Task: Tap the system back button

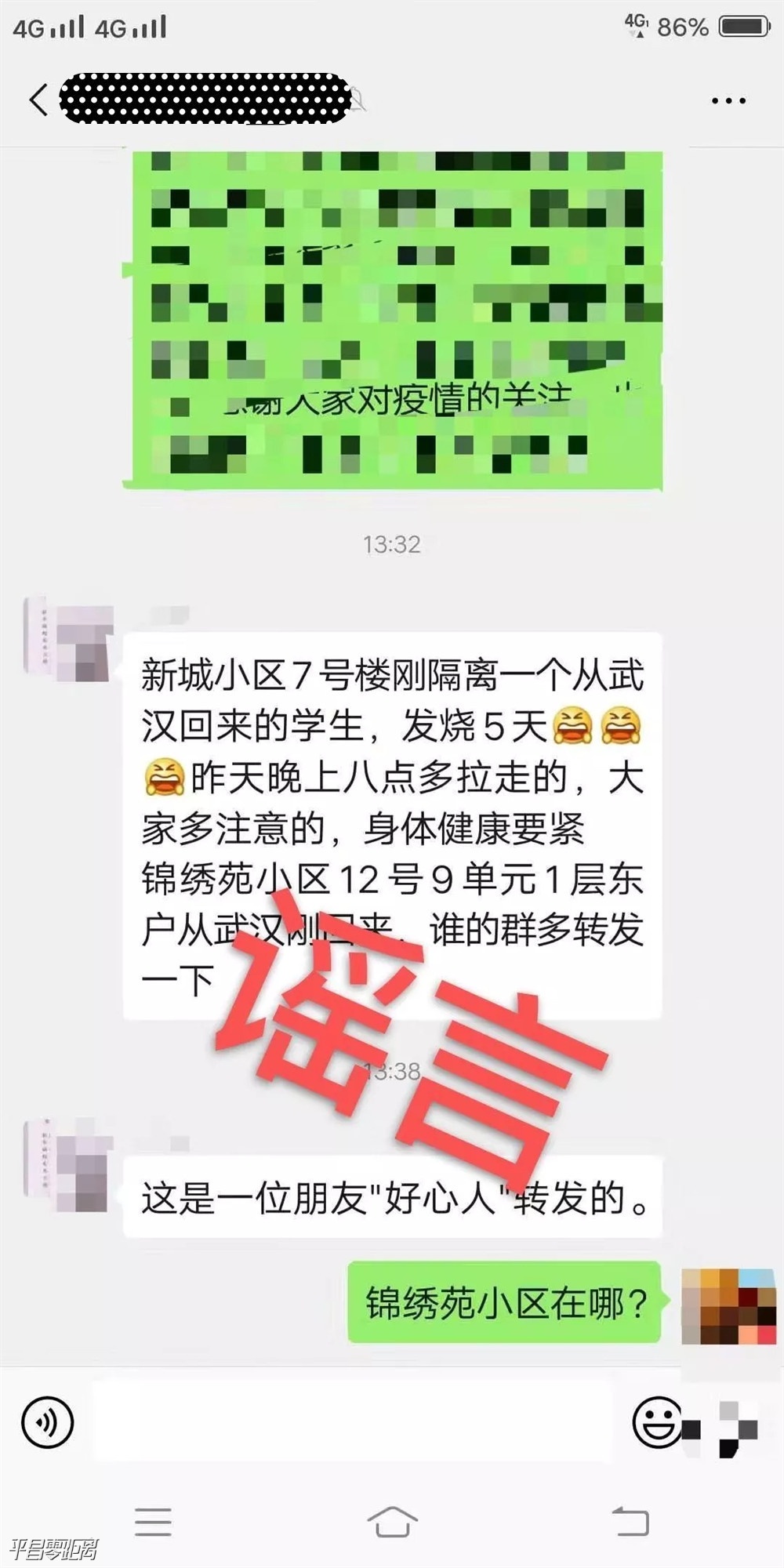Action: 630,1523
